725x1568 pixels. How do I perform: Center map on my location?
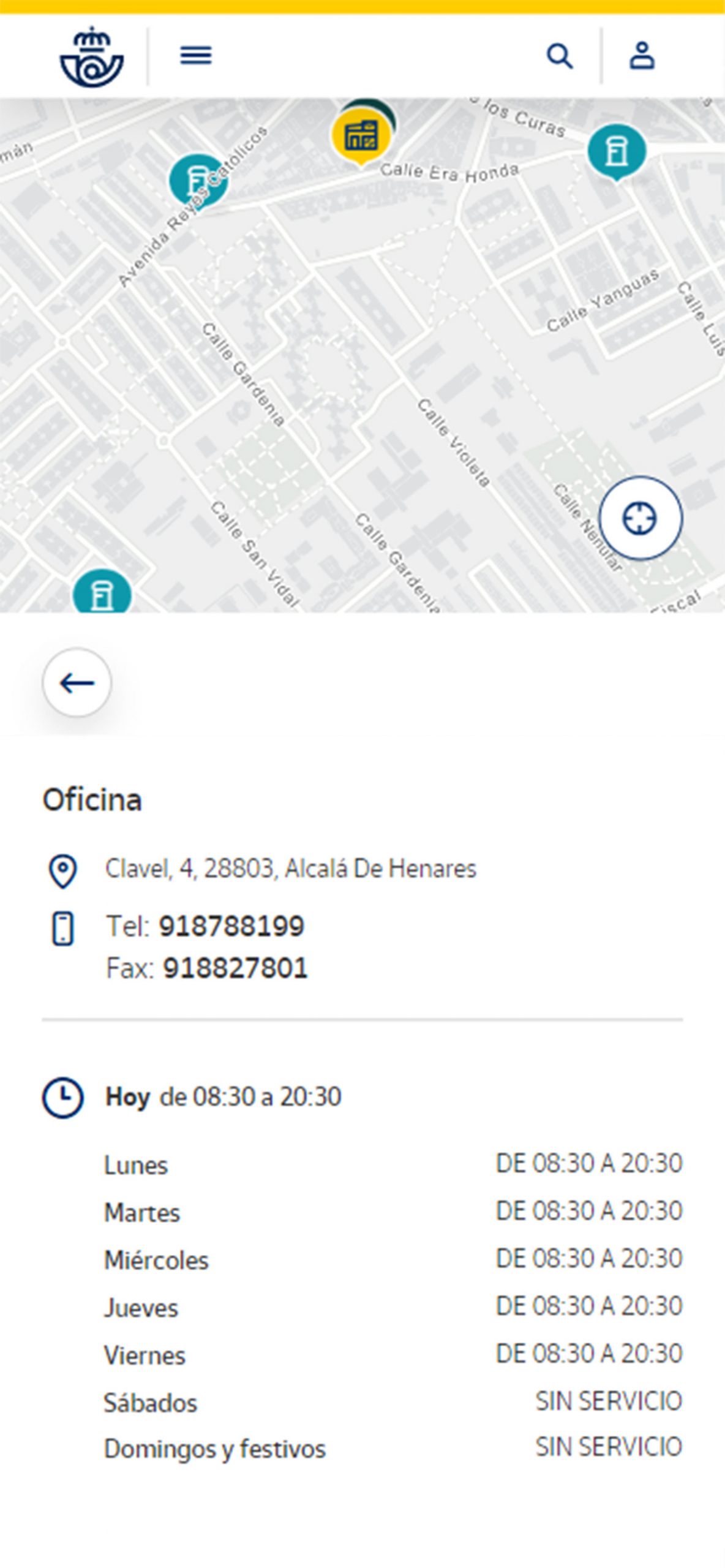coord(640,518)
